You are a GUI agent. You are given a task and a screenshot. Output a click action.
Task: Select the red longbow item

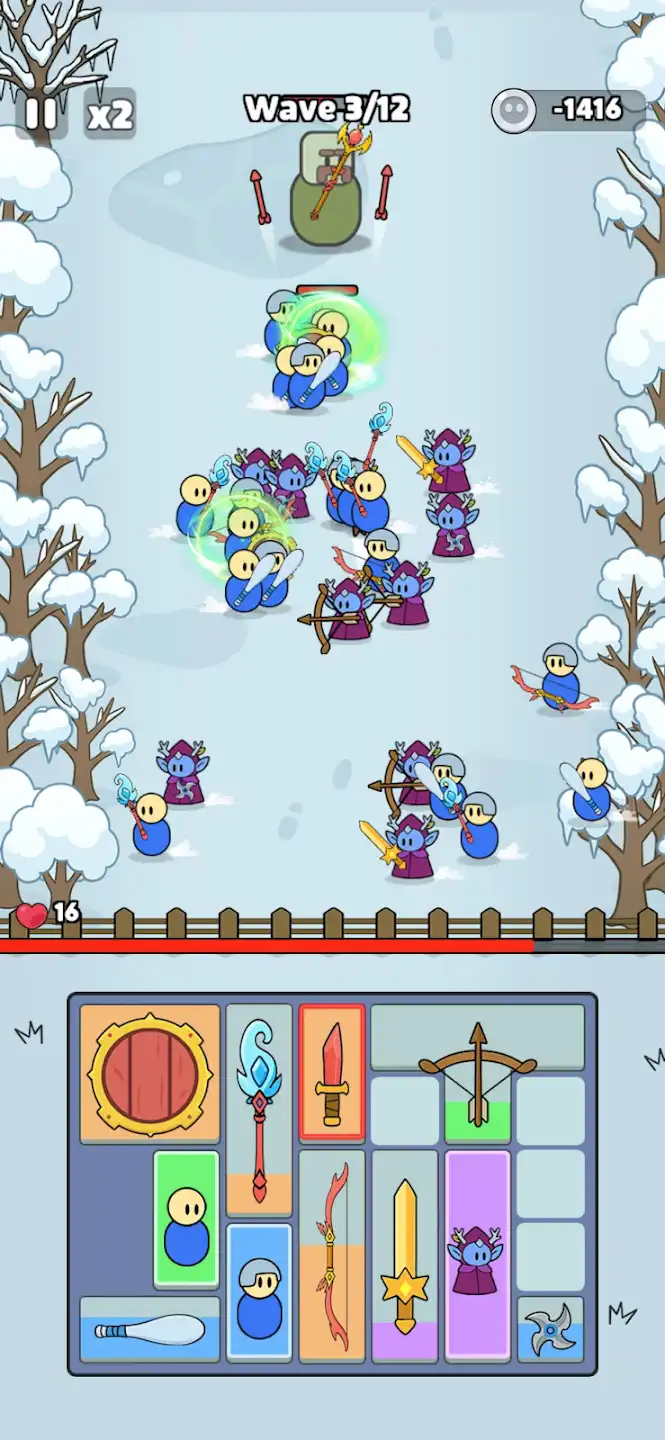pos(332,1255)
